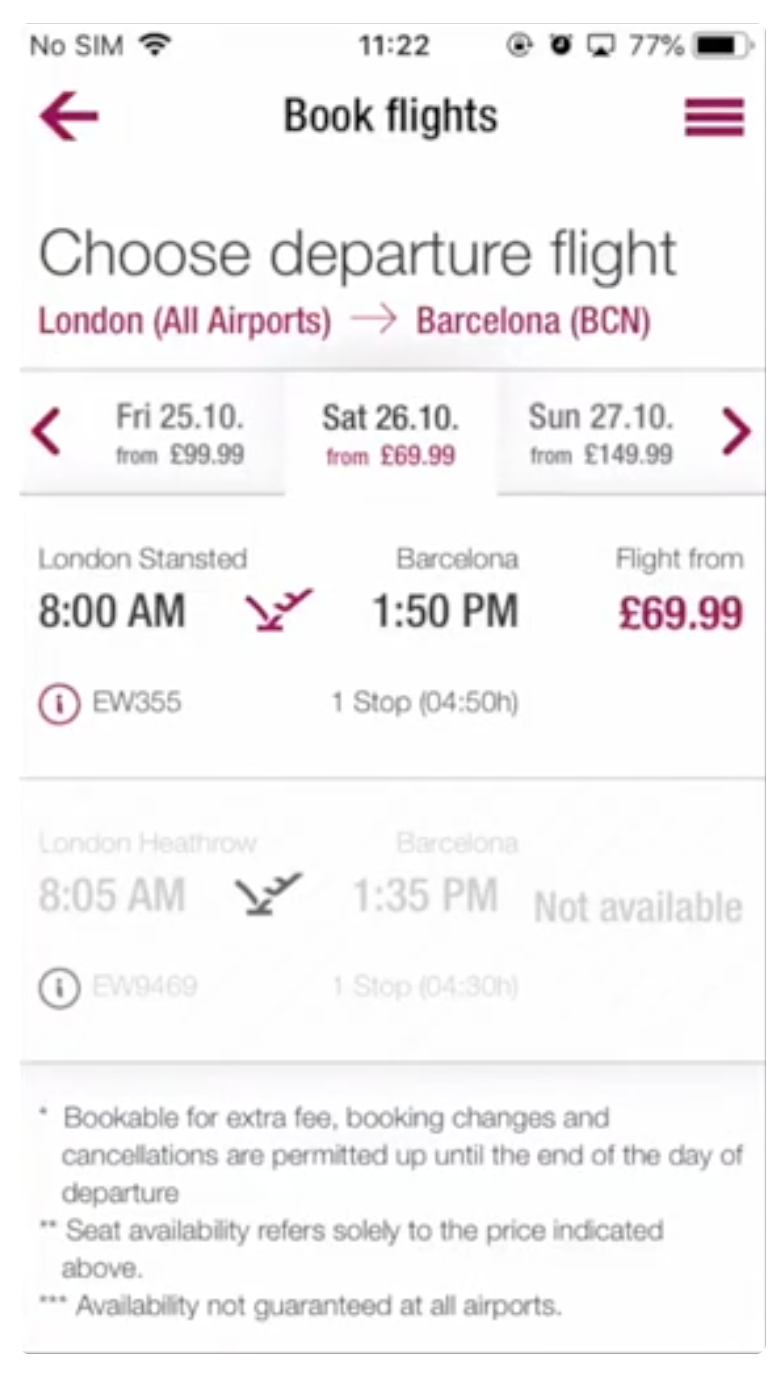The width and height of the screenshot is (782, 1374).
Task: Show earlier dates with left chevron
Action: click(x=46, y=432)
